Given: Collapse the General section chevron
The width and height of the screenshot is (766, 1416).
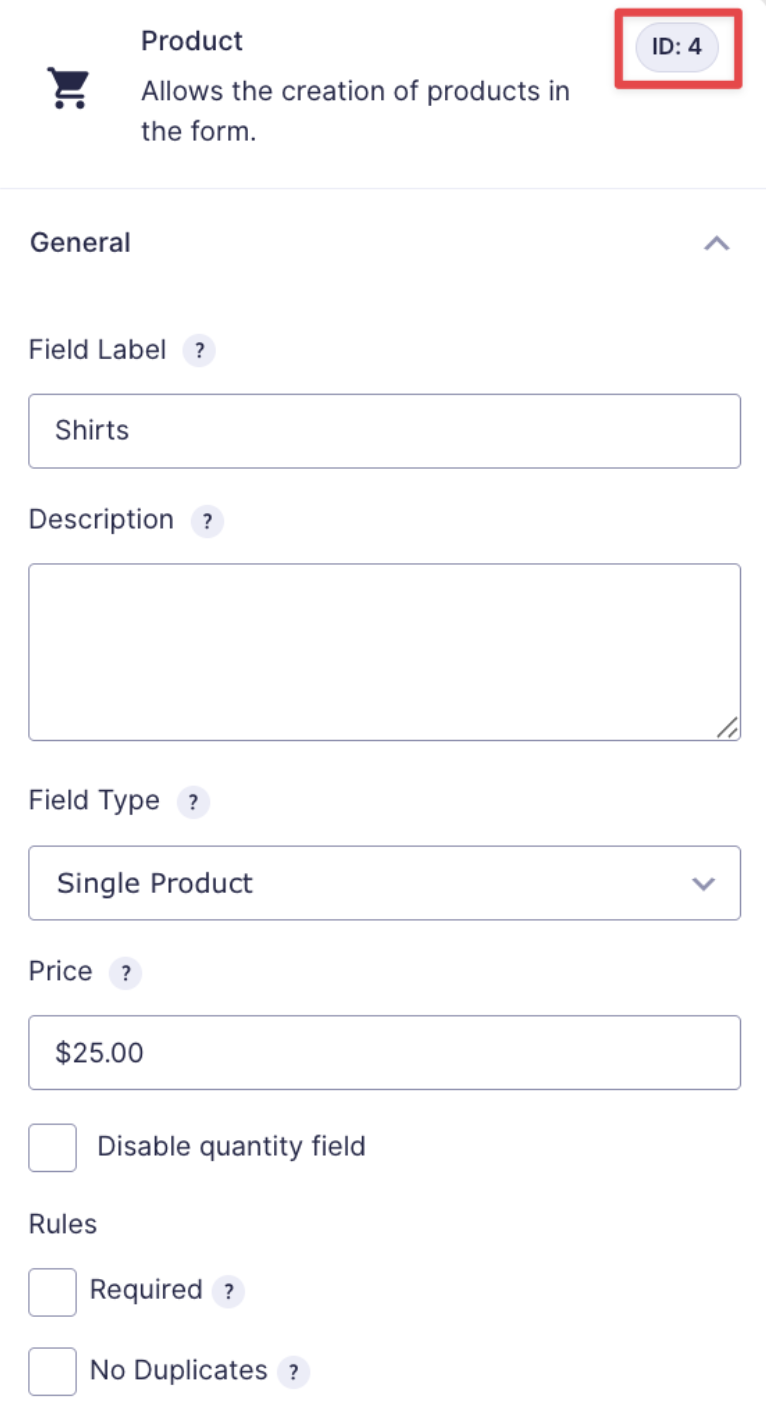Looking at the screenshot, I should point(717,243).
